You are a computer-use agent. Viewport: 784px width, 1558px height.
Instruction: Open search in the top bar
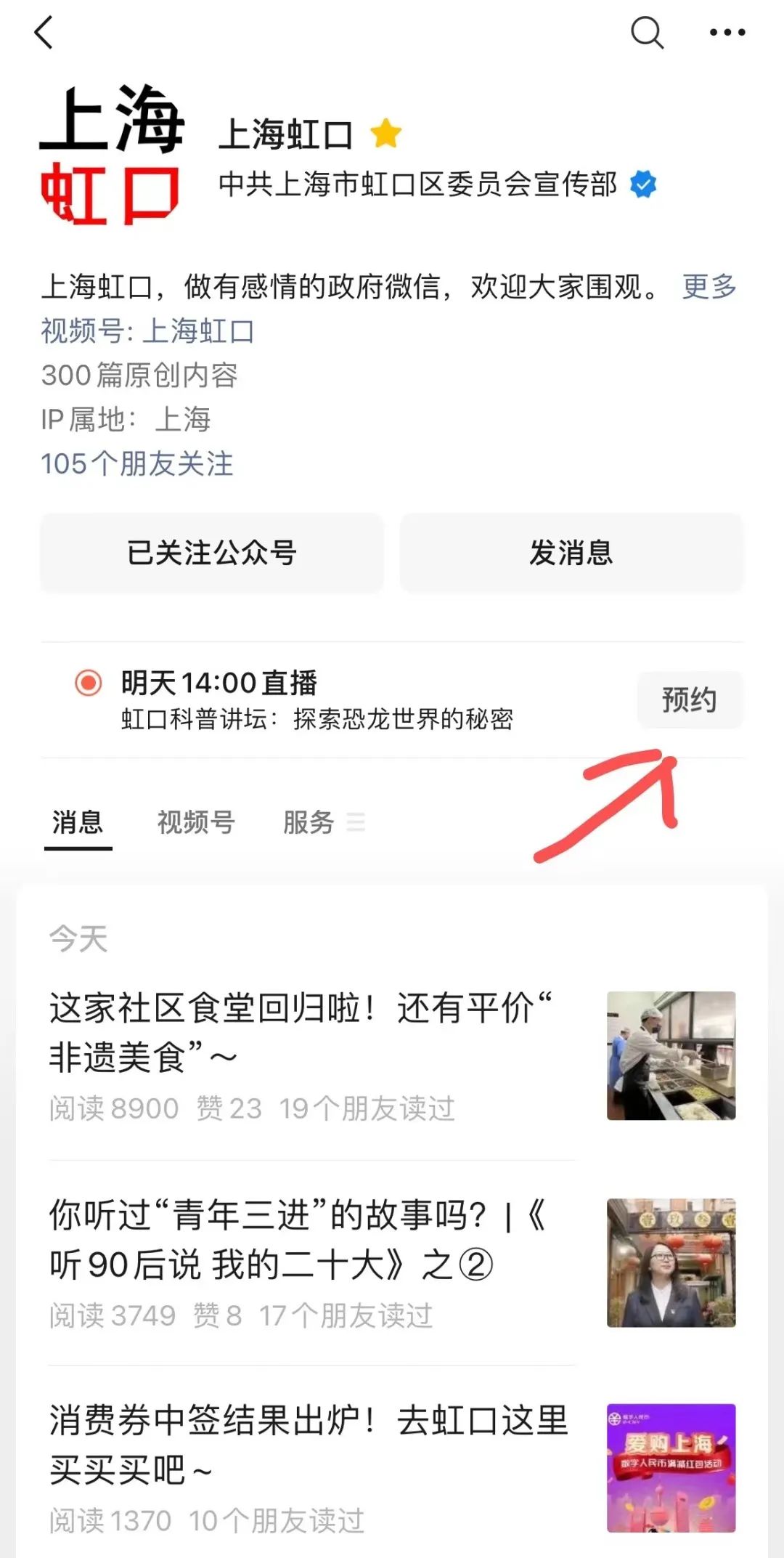tap(646, 33)
